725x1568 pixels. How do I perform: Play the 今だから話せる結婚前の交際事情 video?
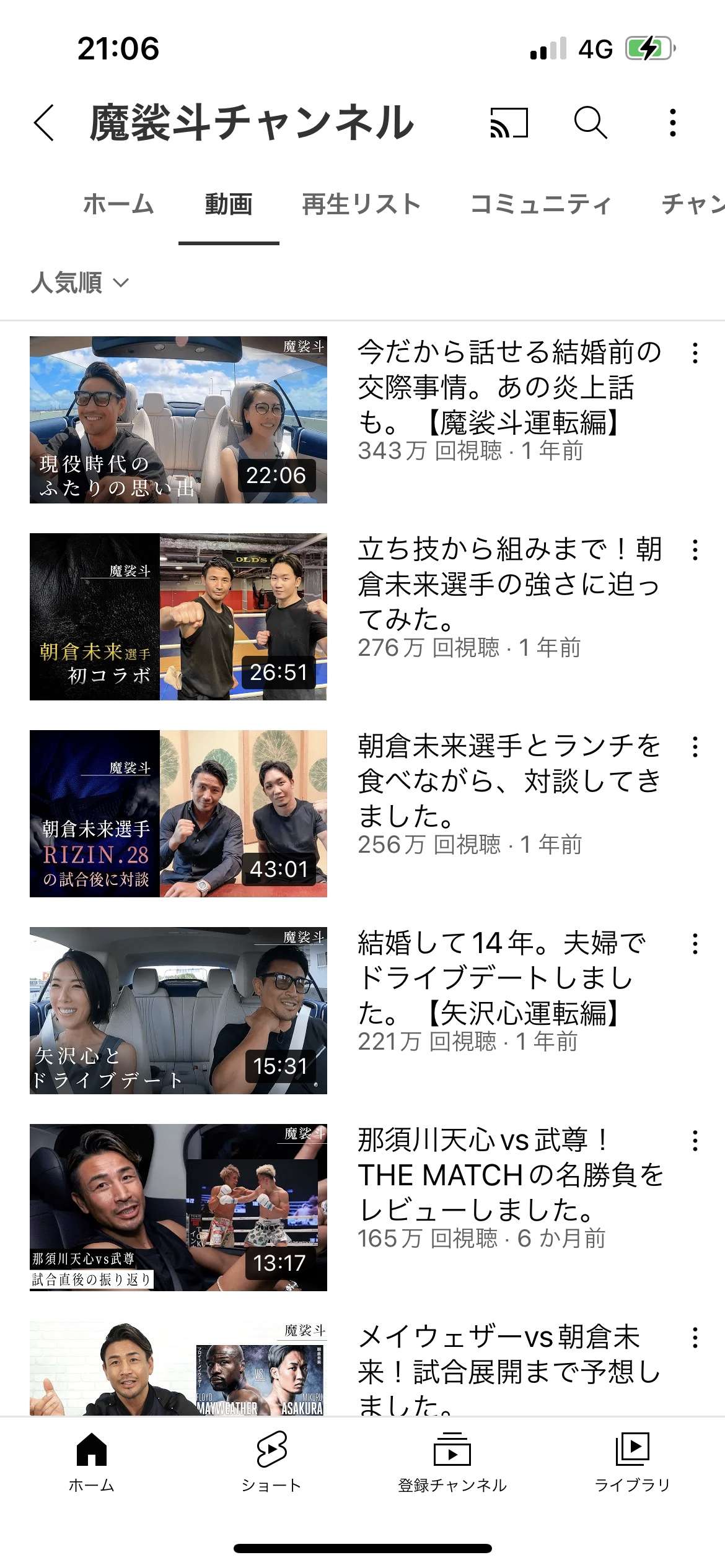pos(178,420)
